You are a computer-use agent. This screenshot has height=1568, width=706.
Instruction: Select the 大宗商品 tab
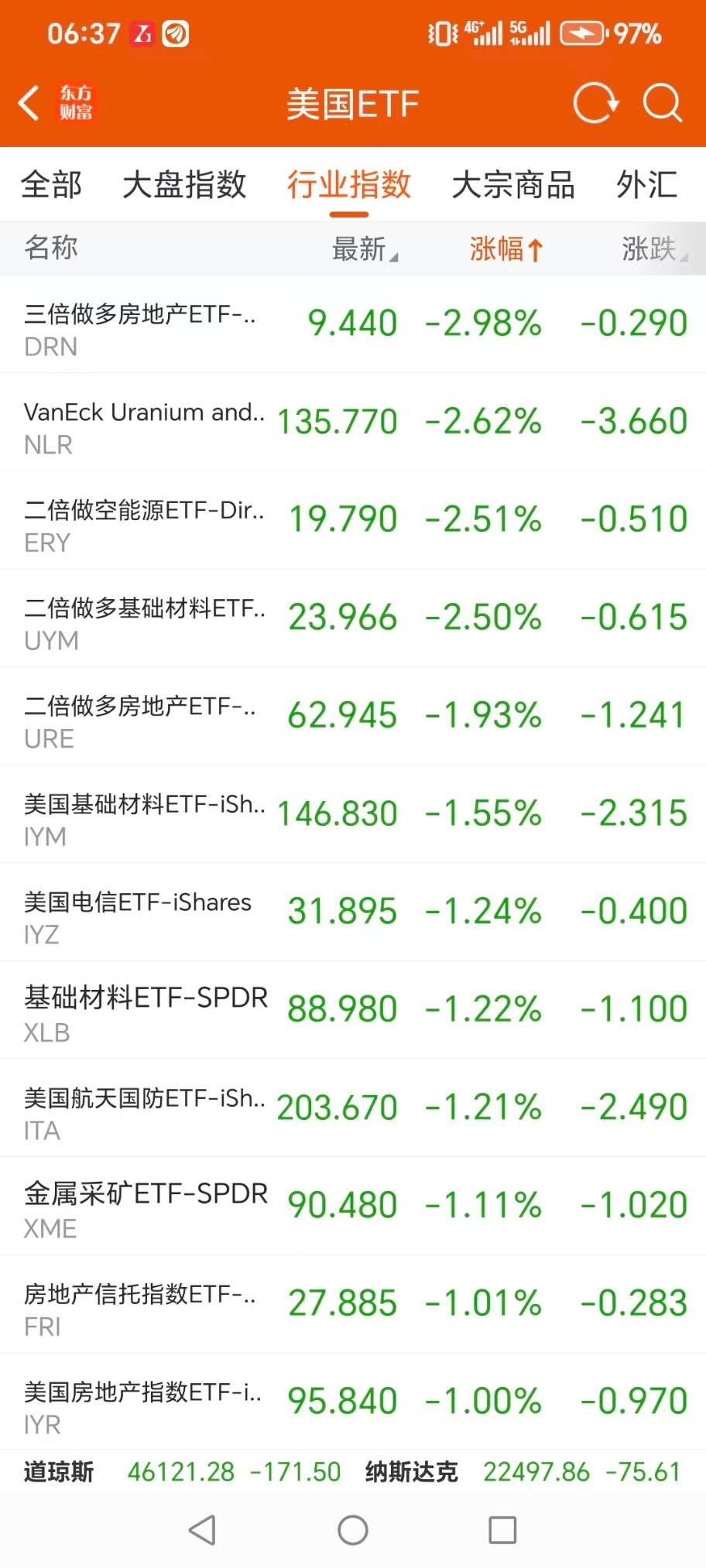(513, 185)
